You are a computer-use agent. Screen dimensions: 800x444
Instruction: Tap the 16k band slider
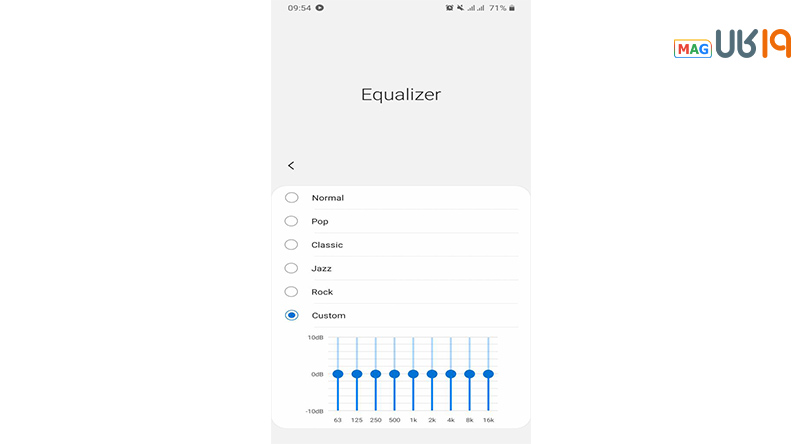click(488, 374)
